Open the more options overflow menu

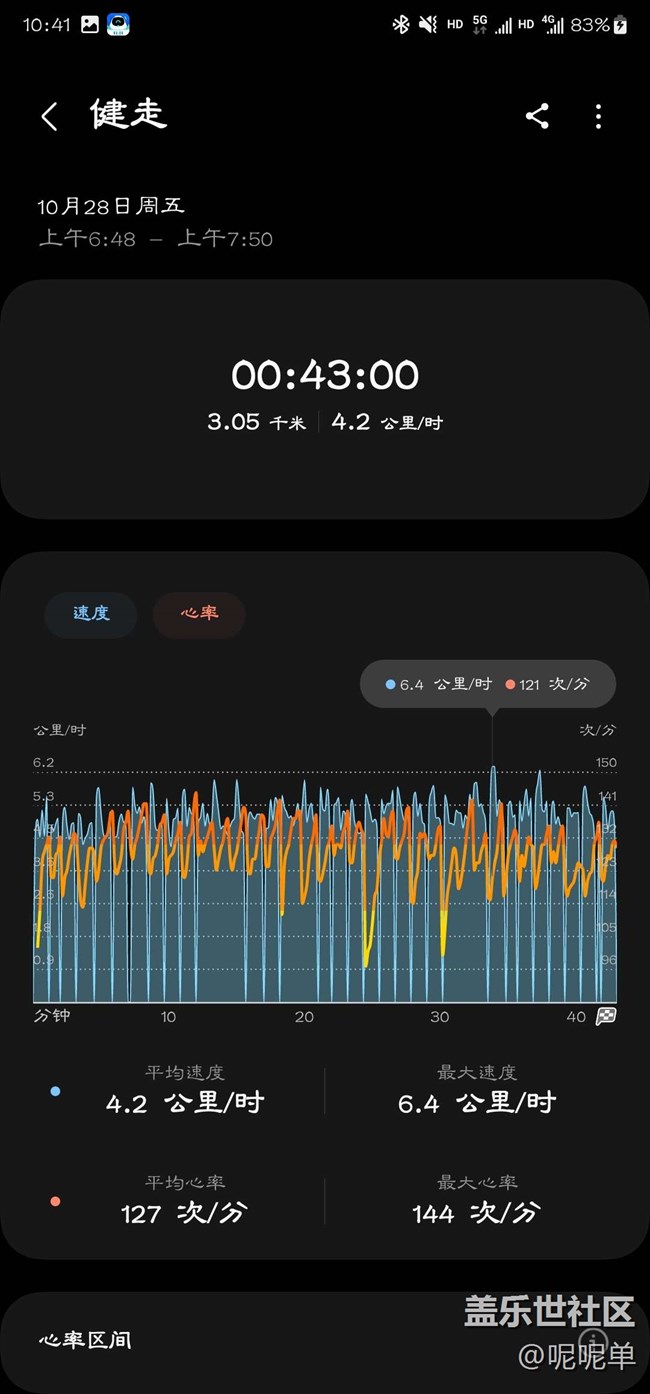click(598, 116)
